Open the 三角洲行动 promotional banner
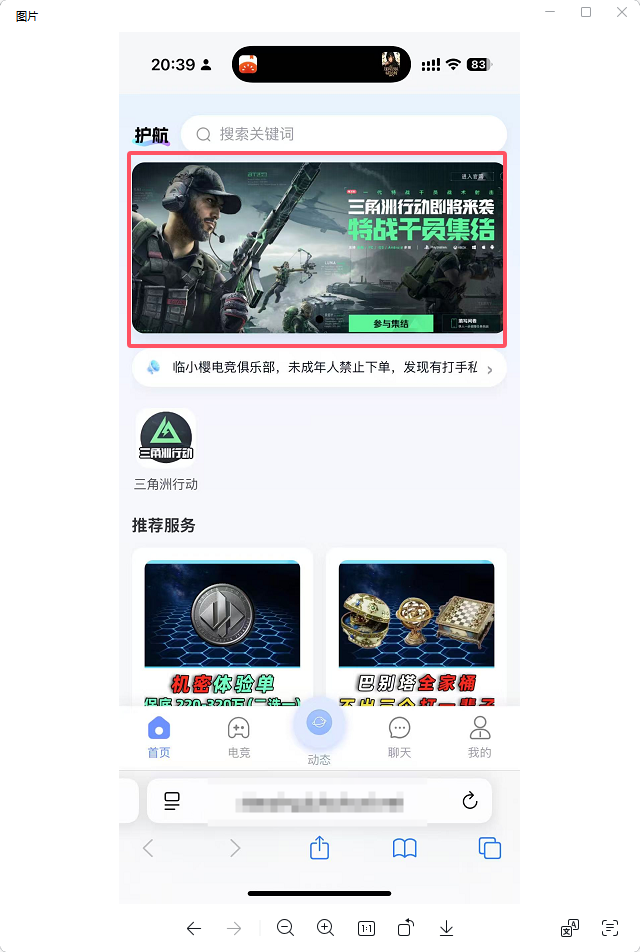 (x=318, y=248)
